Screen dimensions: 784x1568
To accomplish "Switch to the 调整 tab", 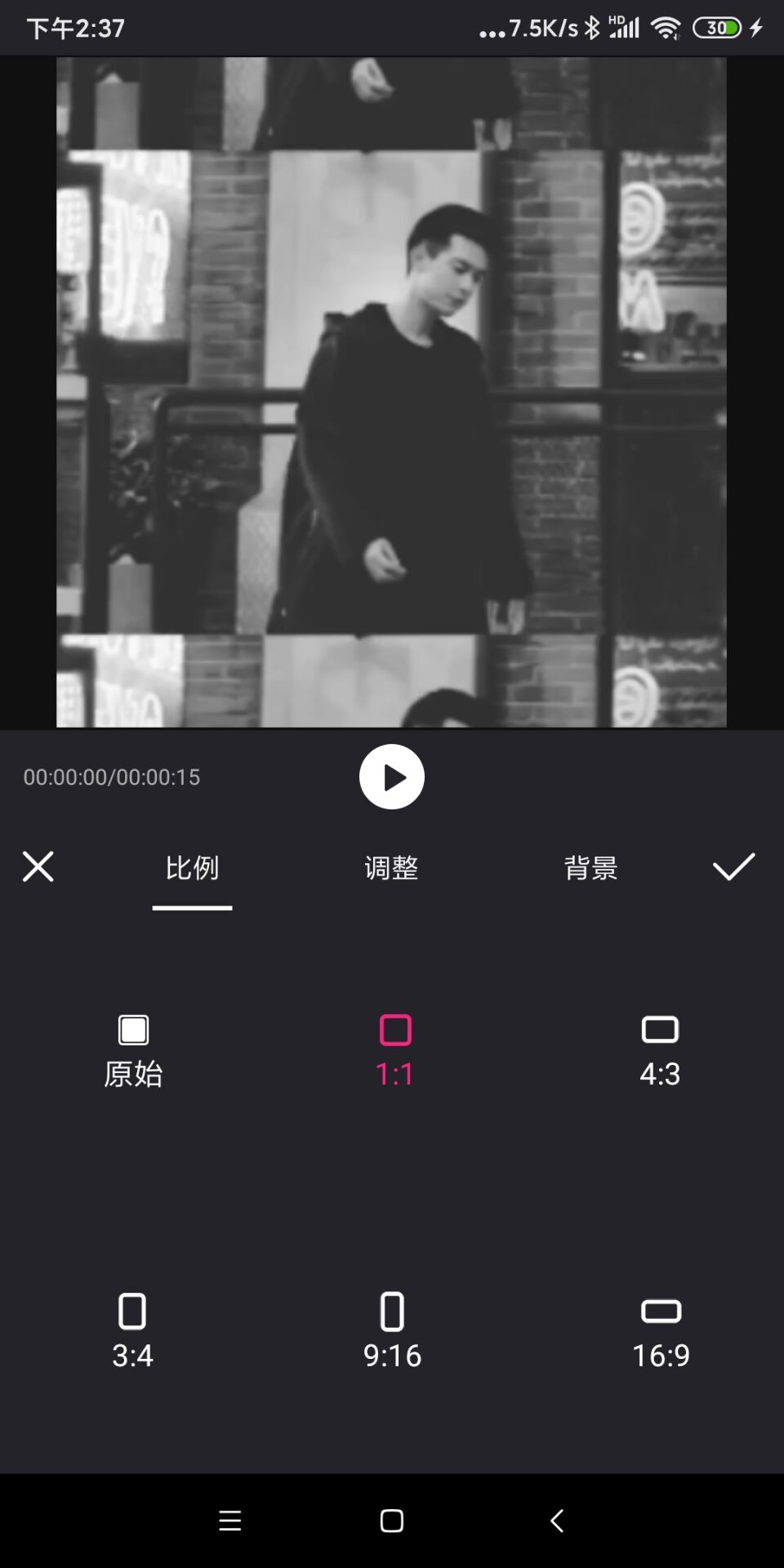I will tap(391, 868).
